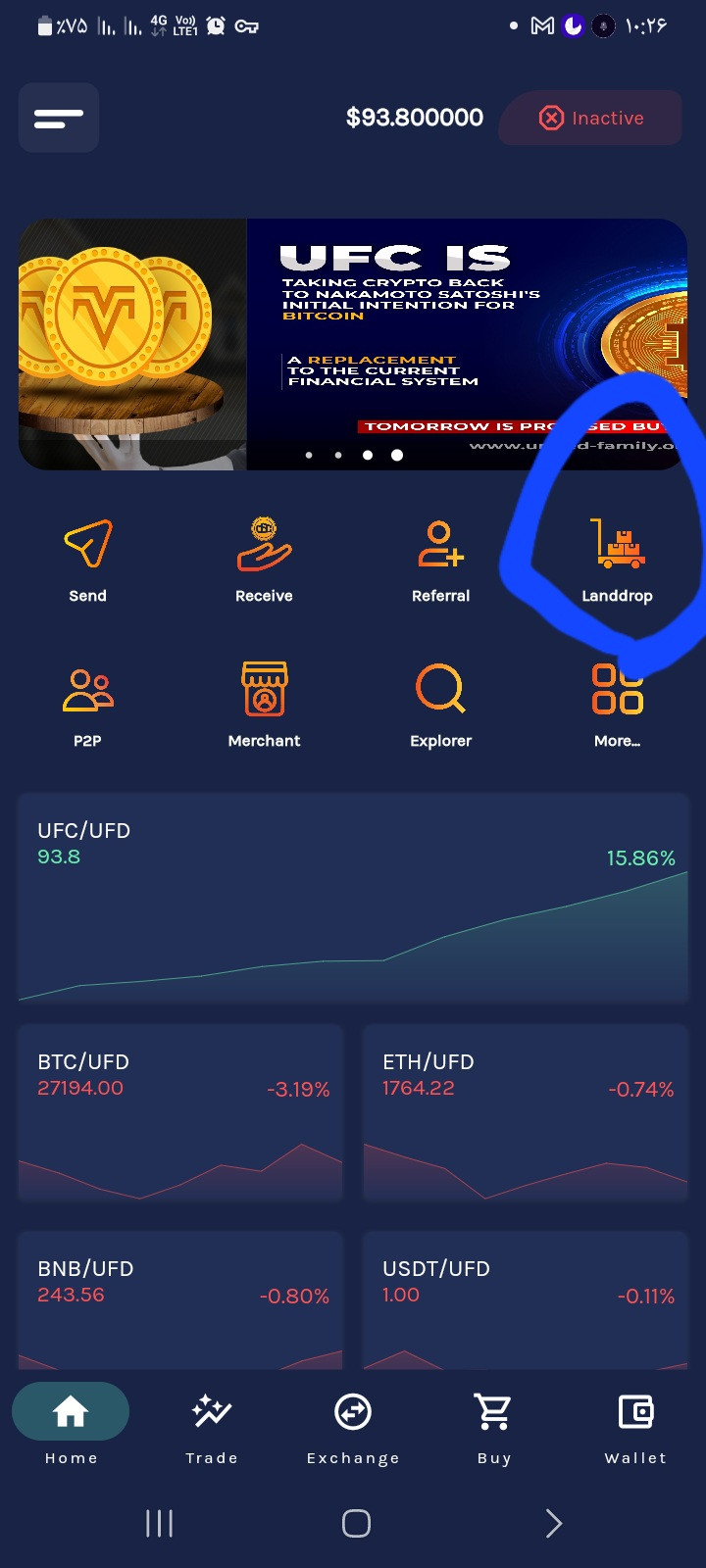Open the Merchant option
Image resolution: width=706 pixels, height=1568 pixels.
(x=264, y=706)
